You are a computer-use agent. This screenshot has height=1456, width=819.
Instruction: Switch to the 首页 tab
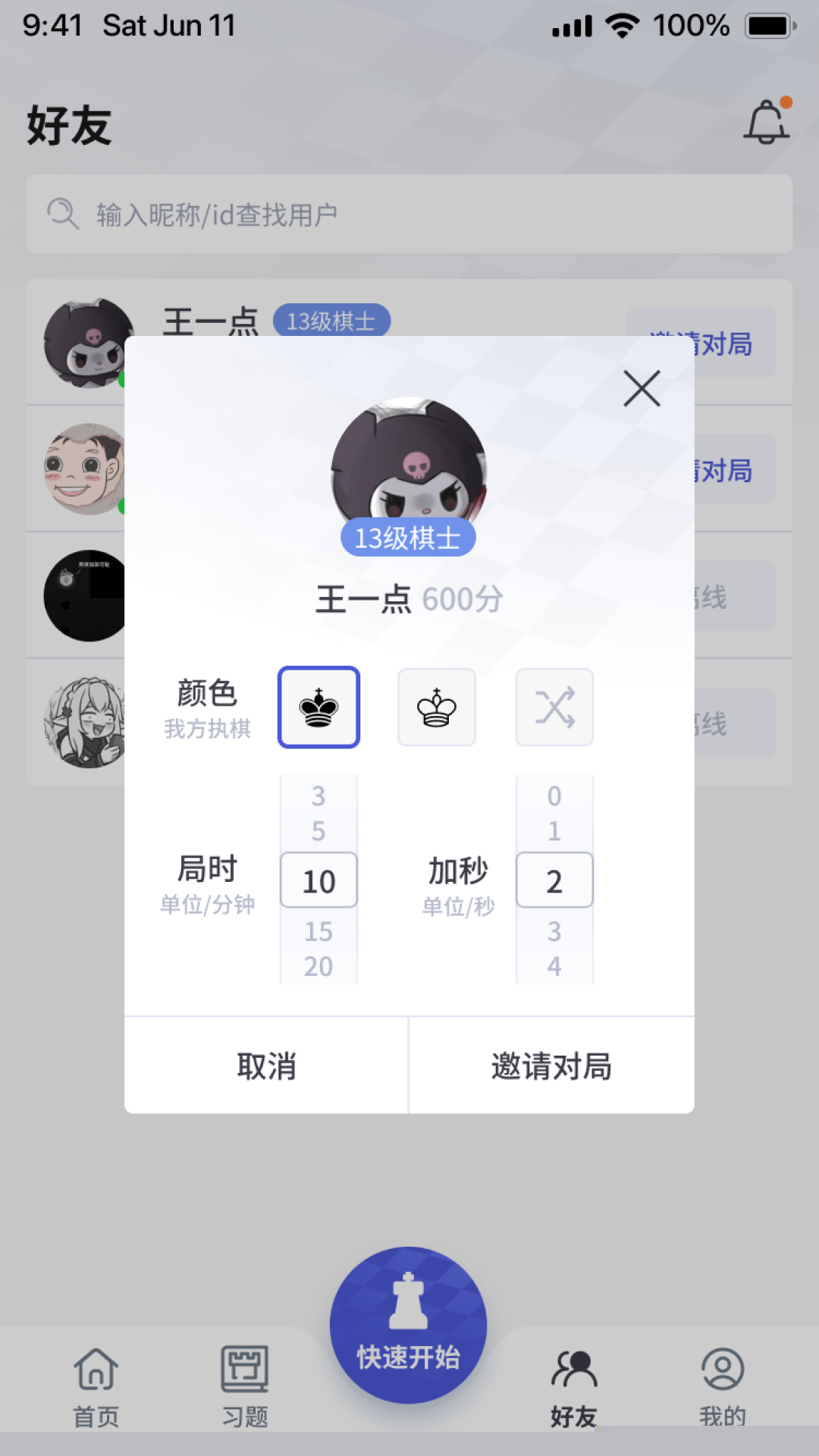tap(96, 1387)
